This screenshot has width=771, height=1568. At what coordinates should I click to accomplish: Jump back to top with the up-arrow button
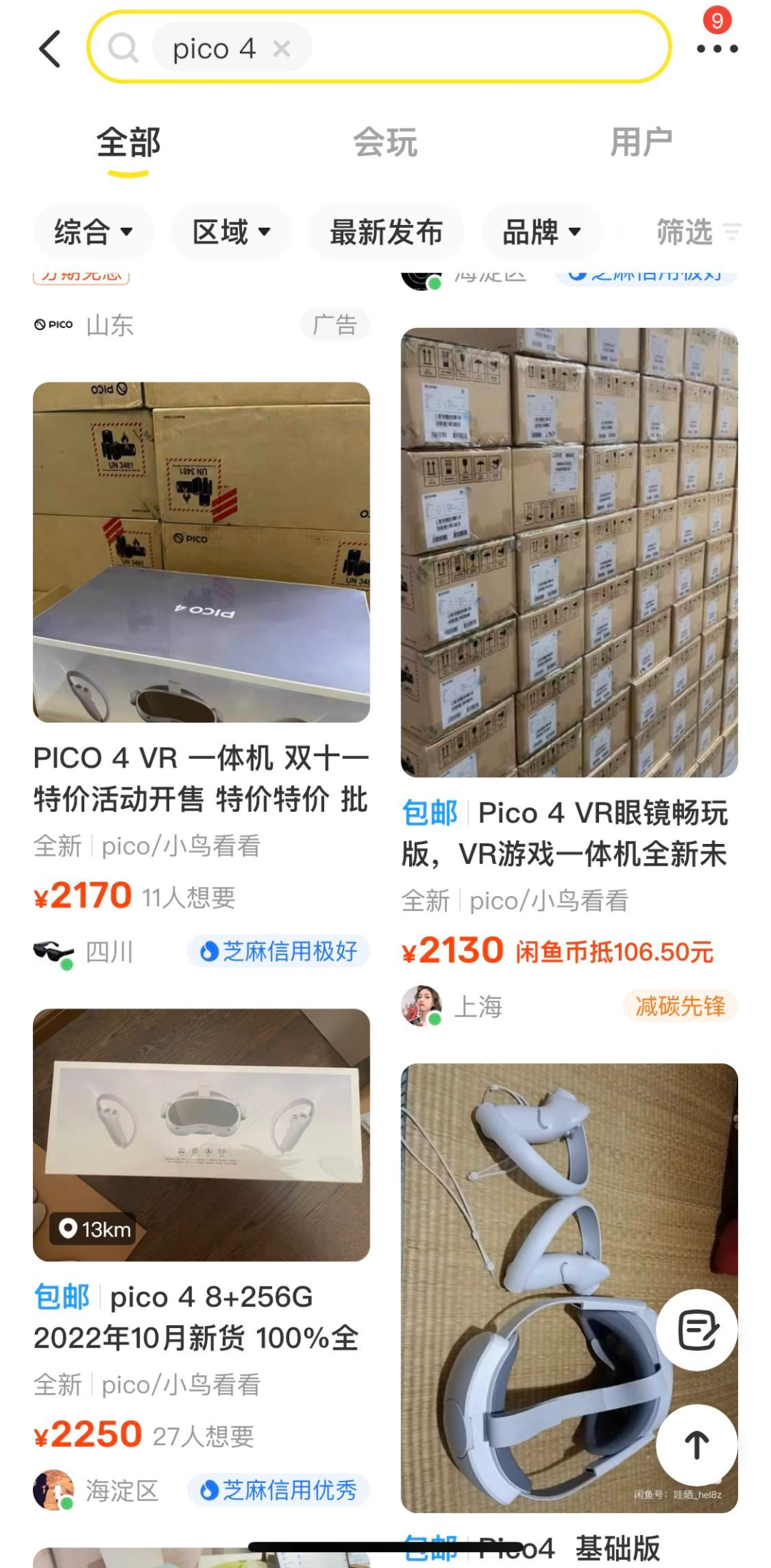coord(697,1444)
